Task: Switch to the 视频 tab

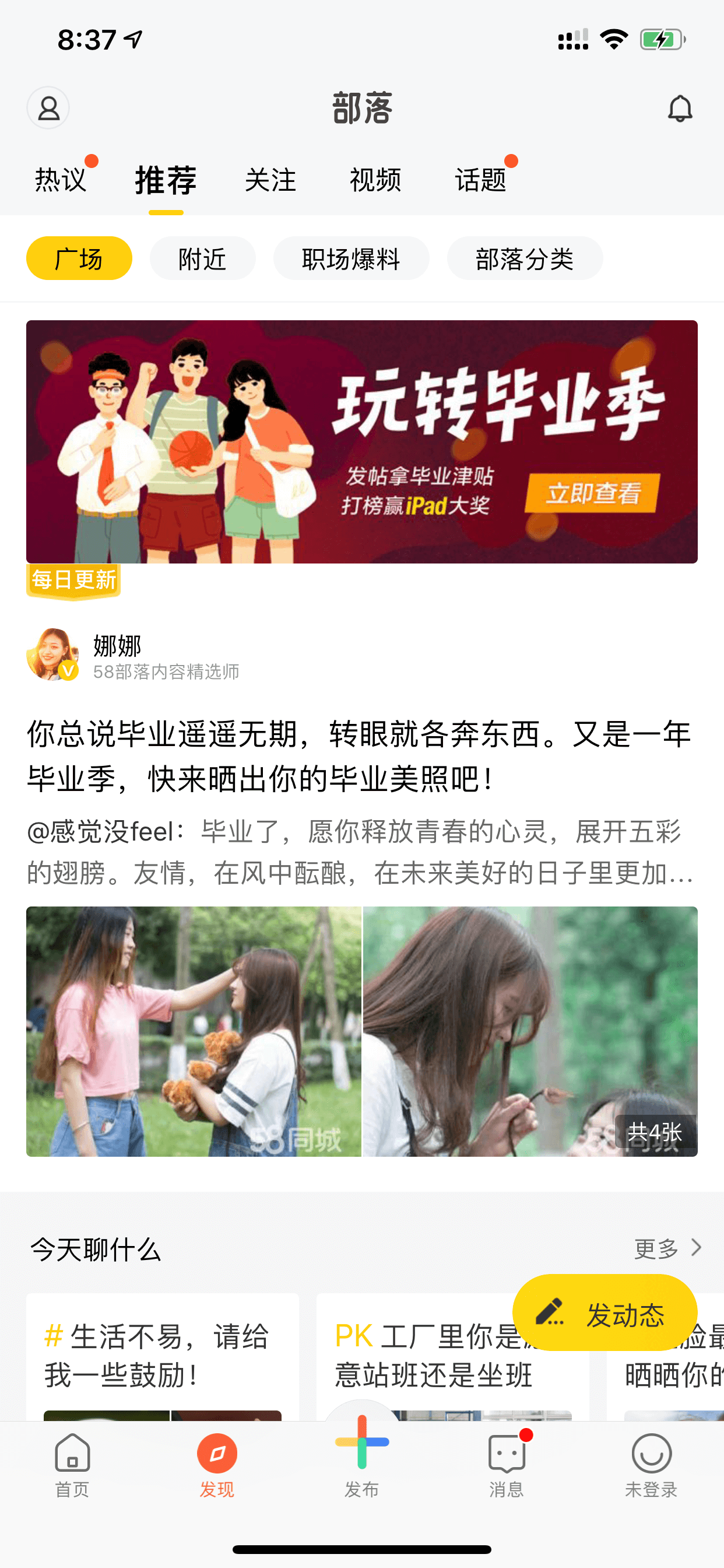Action: tap(375, 180)
